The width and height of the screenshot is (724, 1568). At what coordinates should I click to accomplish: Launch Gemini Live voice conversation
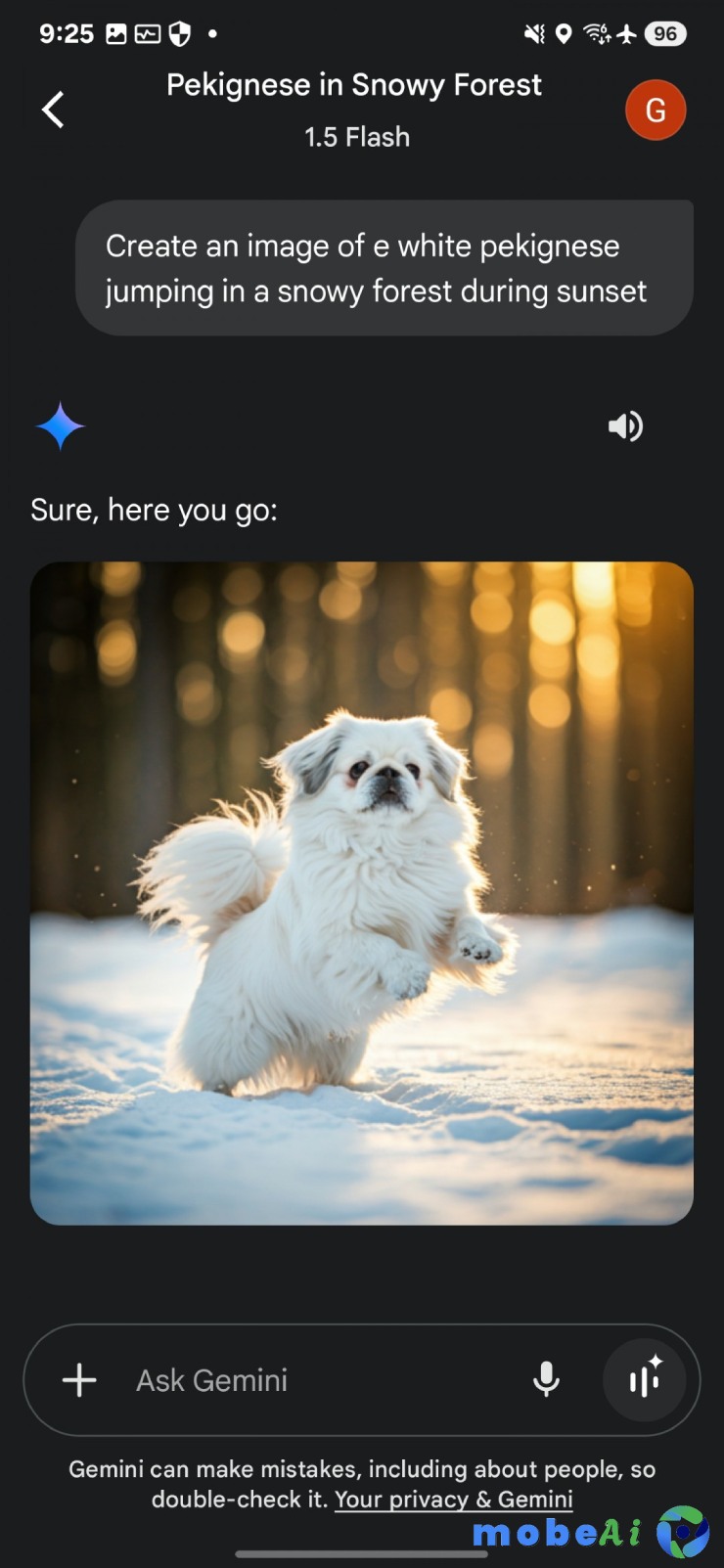(645, 1380)
